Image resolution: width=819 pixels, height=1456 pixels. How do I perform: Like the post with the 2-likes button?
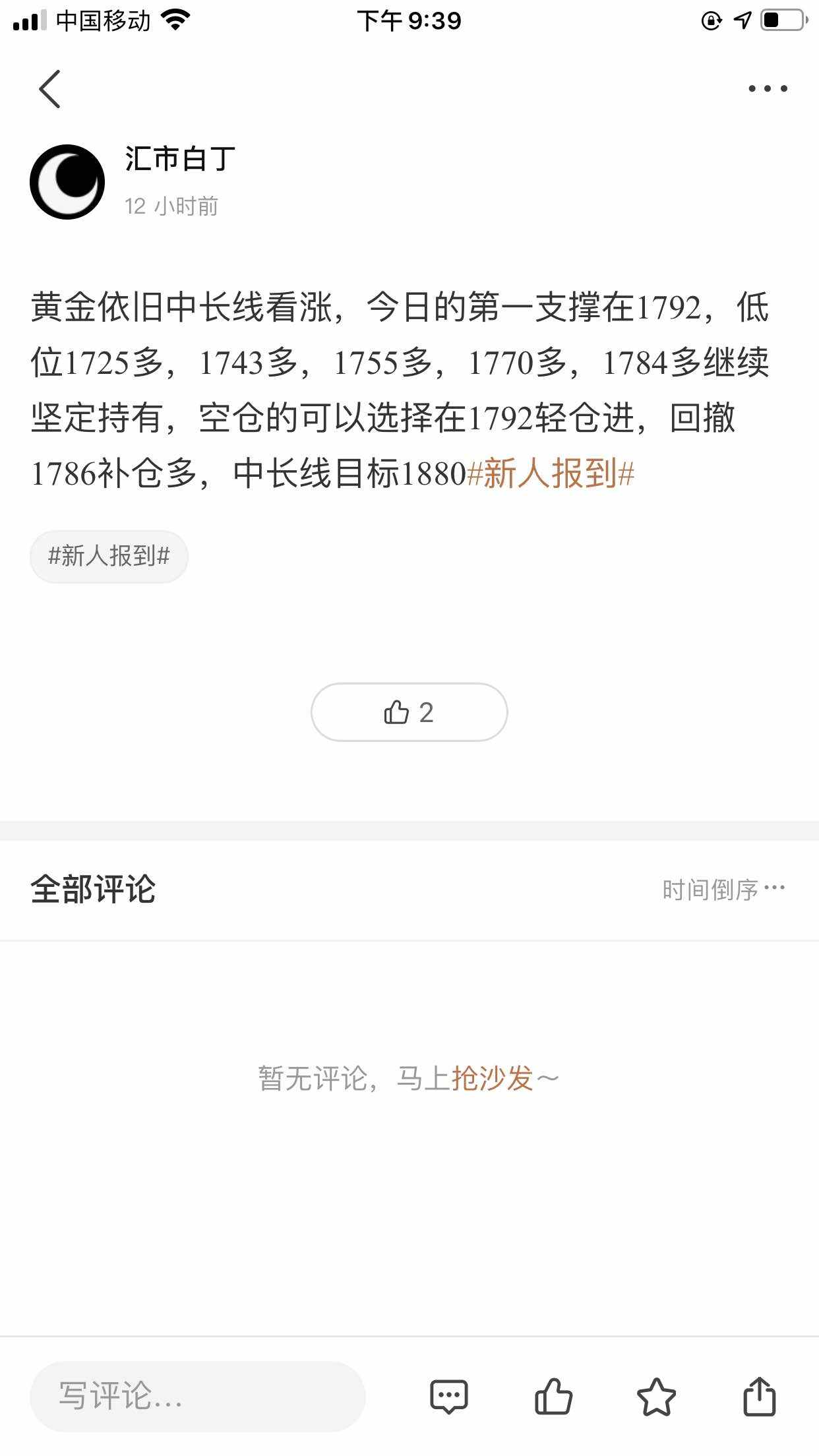[x=409, y=712]
